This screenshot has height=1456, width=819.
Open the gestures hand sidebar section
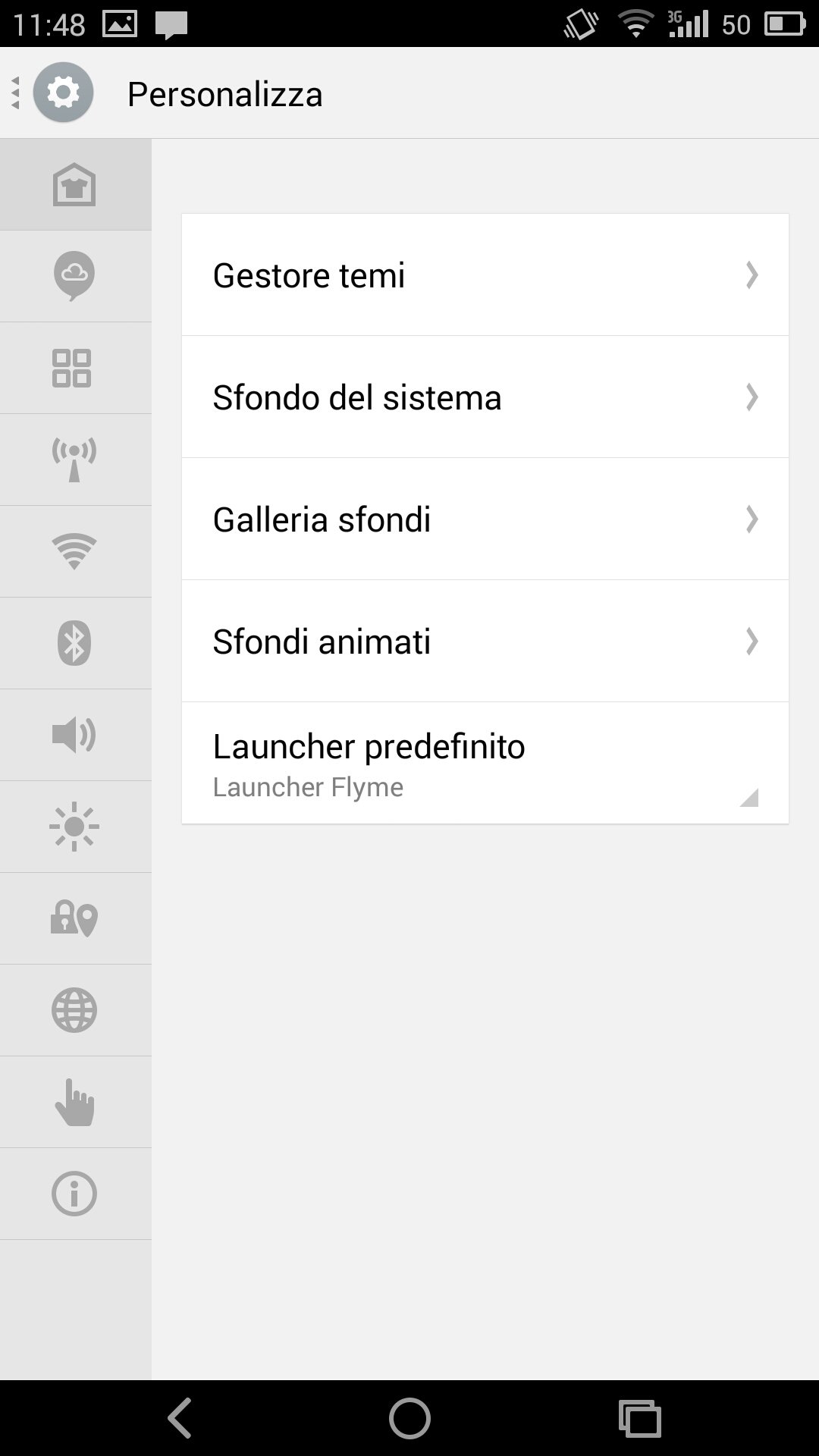coord(74,1102)
